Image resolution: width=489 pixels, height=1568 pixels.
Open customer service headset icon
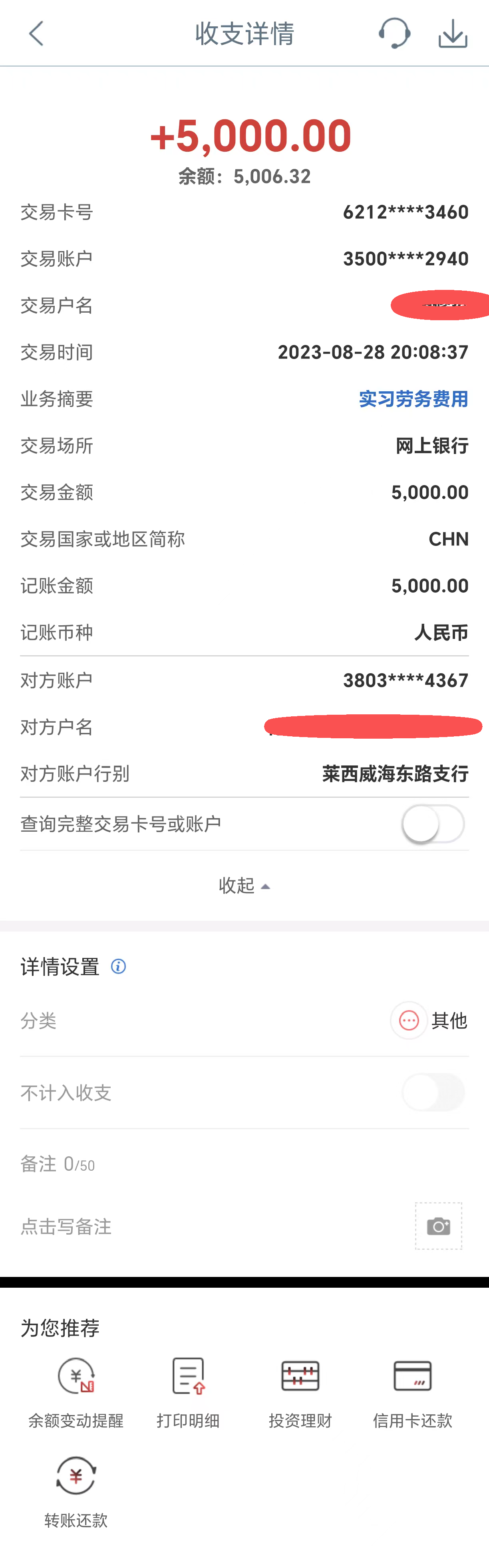(x=394, y=33)
